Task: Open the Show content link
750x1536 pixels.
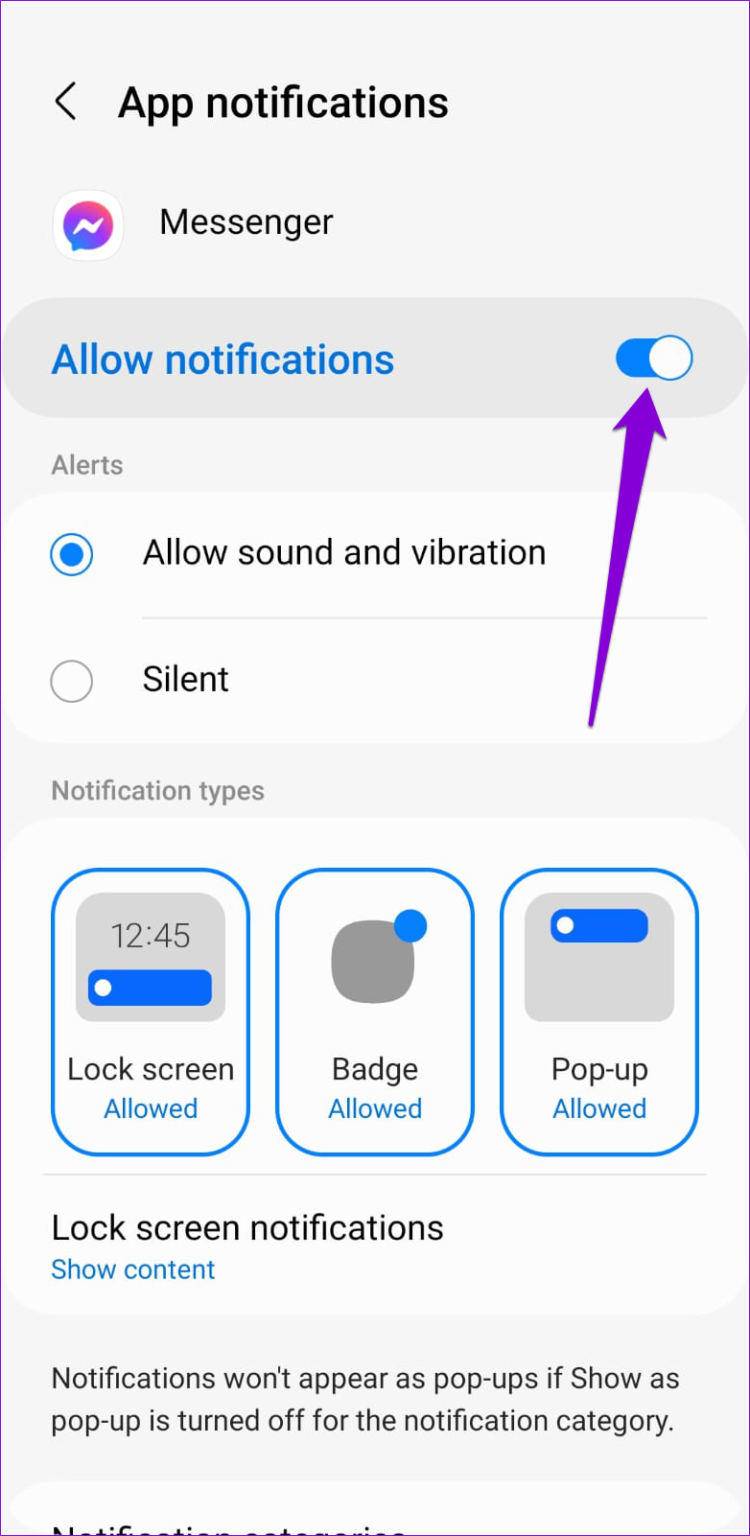Action: click(x=133, y=1269)
